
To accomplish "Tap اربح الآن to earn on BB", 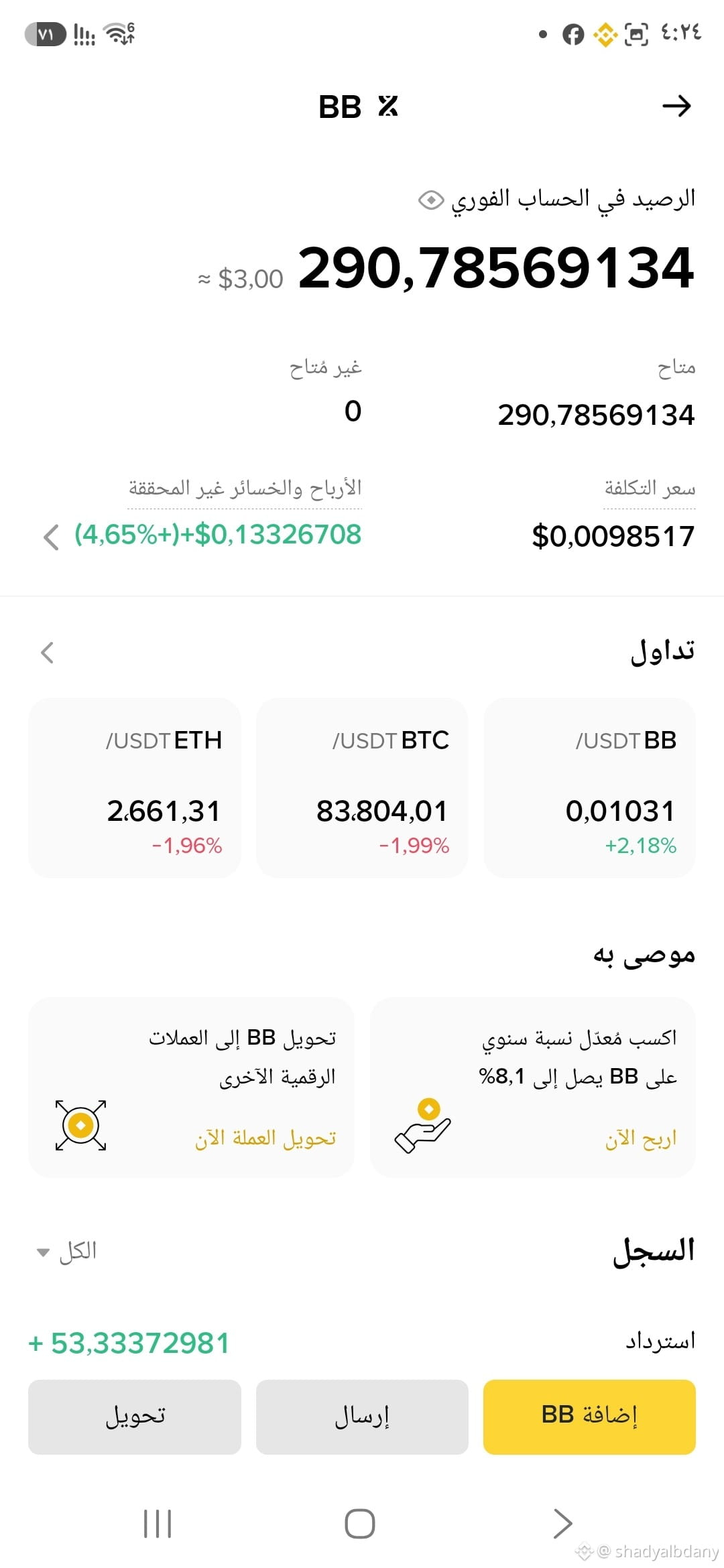I will pyautogui.click(x=641, y=1138).
